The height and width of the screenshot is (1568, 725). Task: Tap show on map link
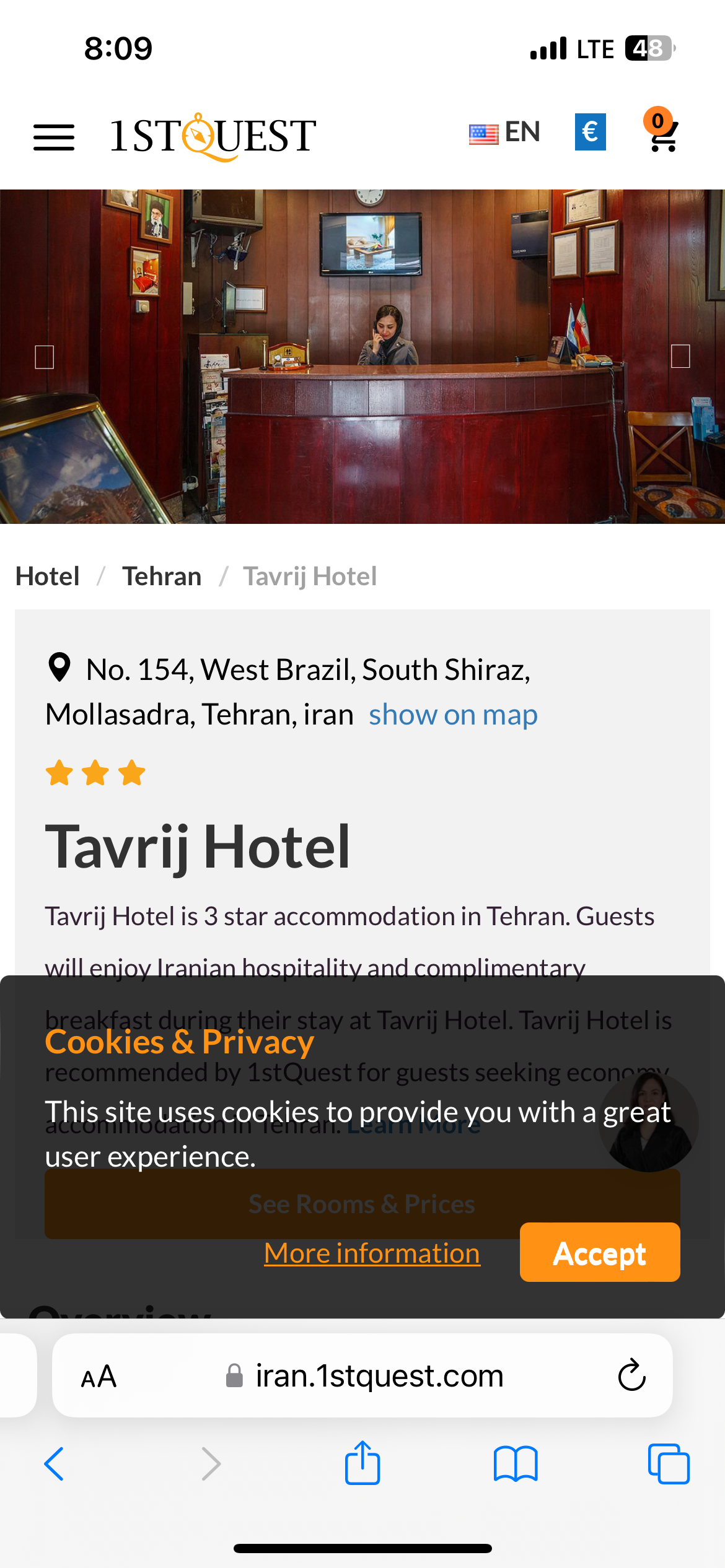(453, 715)
